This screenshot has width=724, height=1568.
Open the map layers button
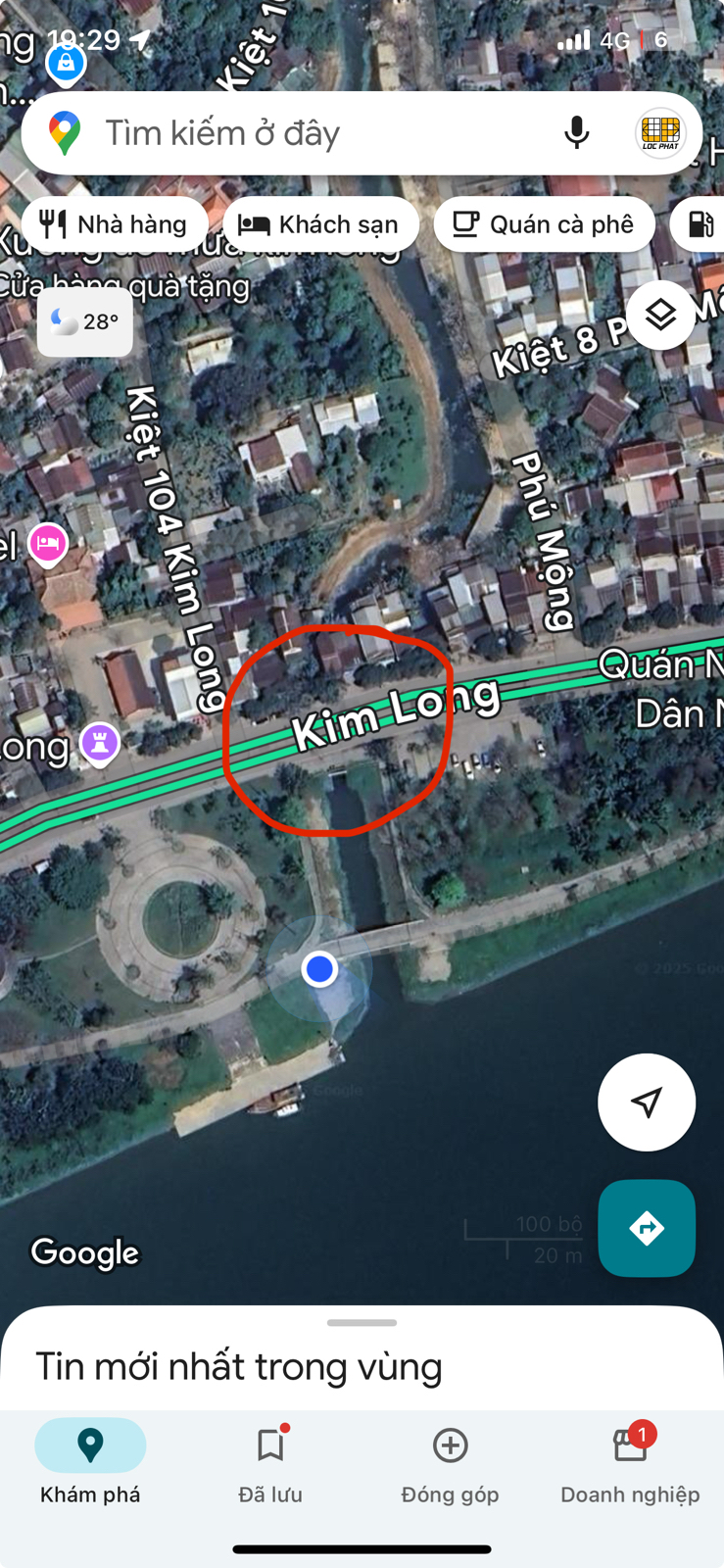point(660,315)
